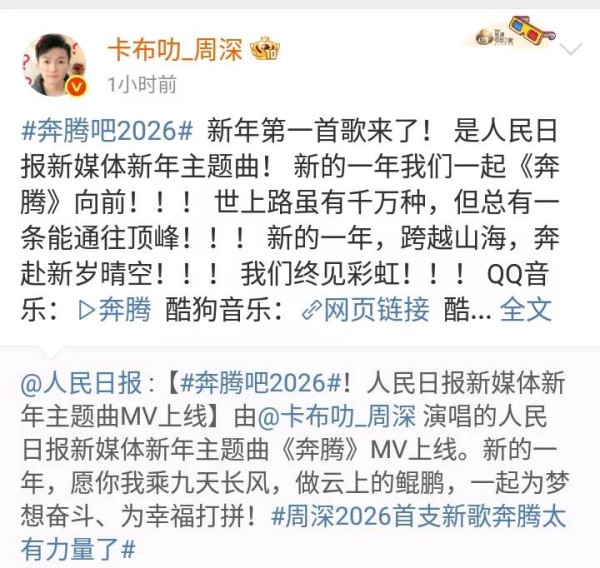Screen dimensions: 600x568
Task: Play 奔腾 on QQ音乐 link
Action: tap(114, 309)
